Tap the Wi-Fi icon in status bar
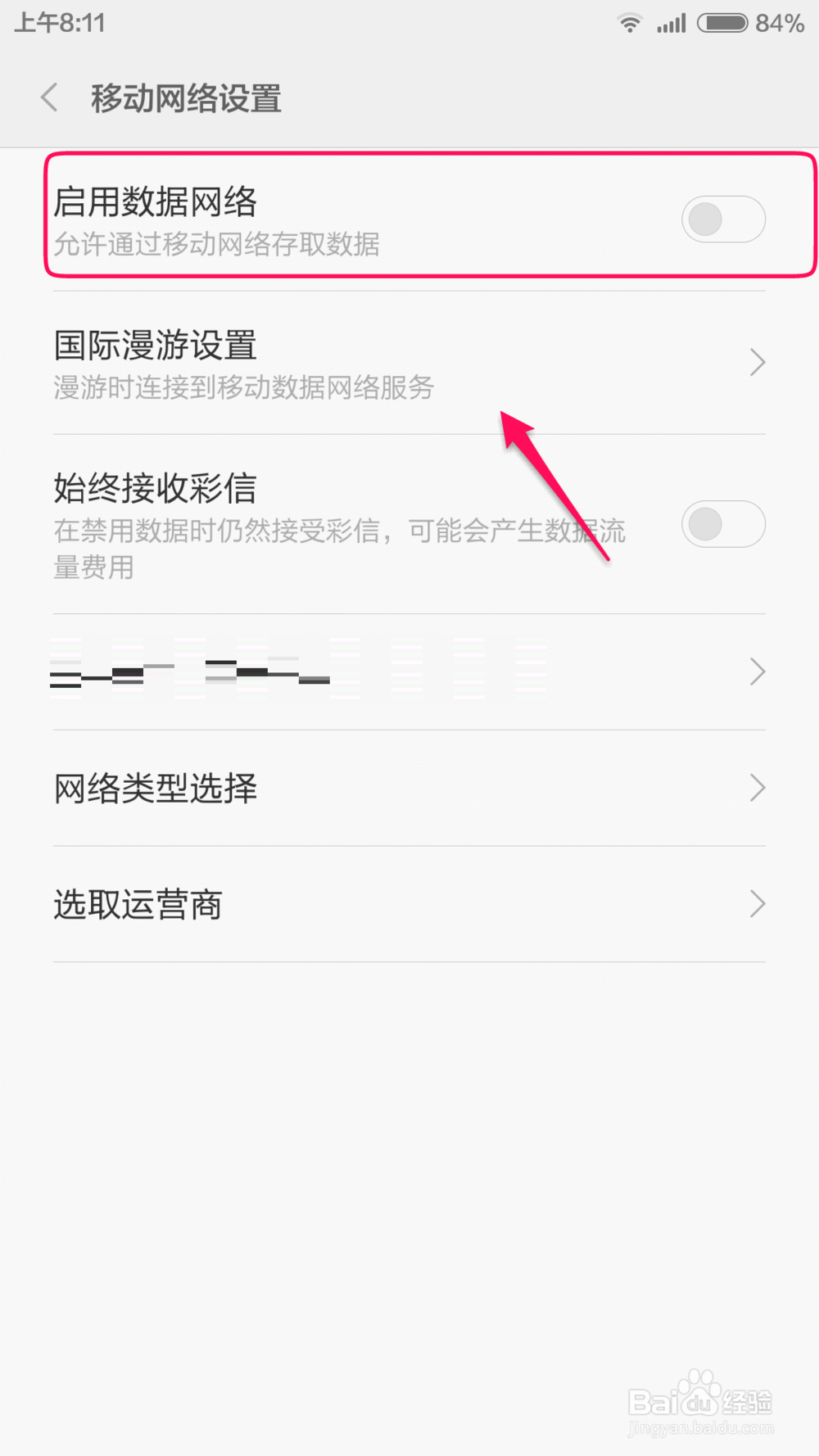 tap(629, 22)
